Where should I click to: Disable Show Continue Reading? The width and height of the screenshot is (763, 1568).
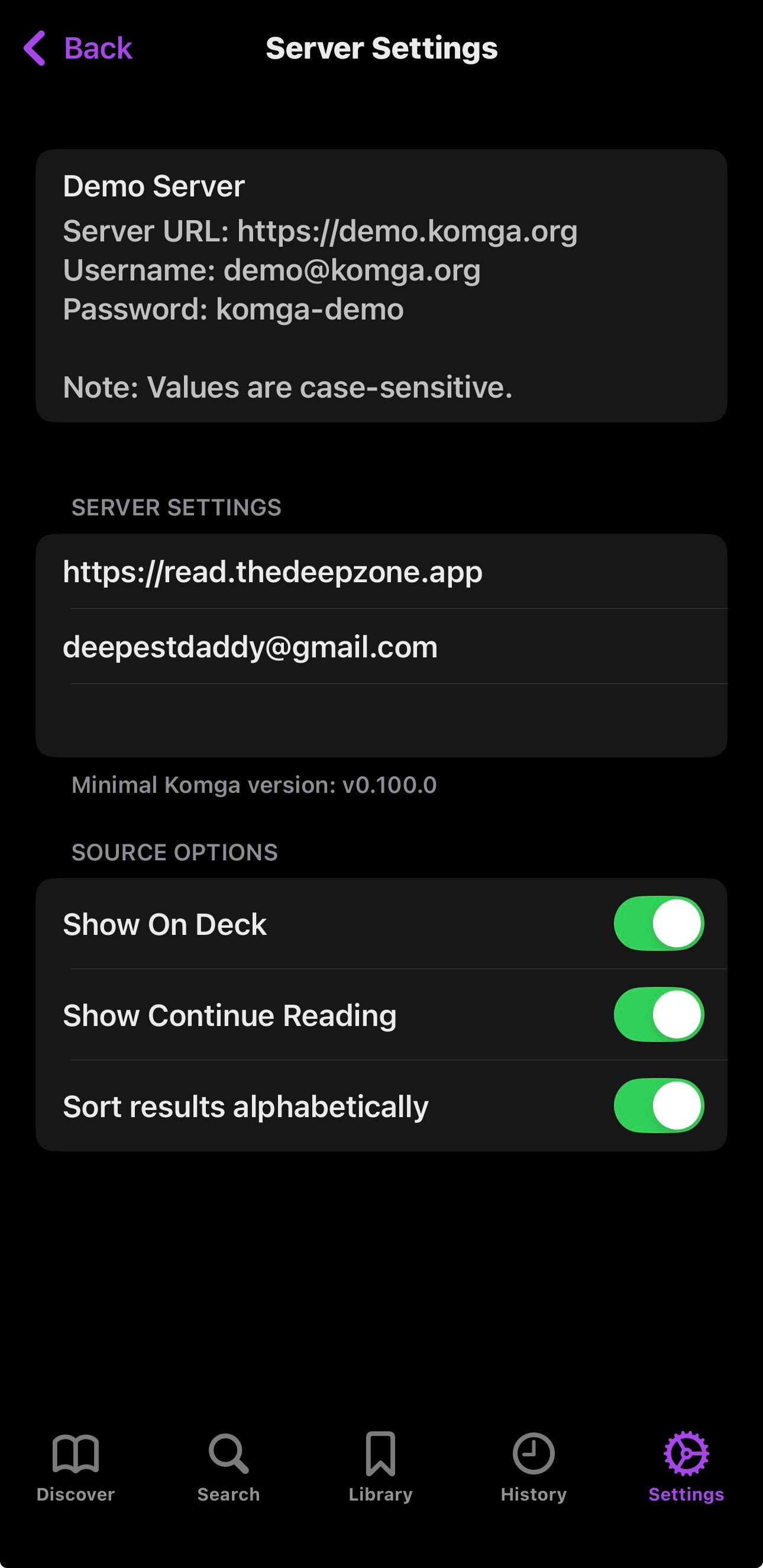[x=658, y=1015]
